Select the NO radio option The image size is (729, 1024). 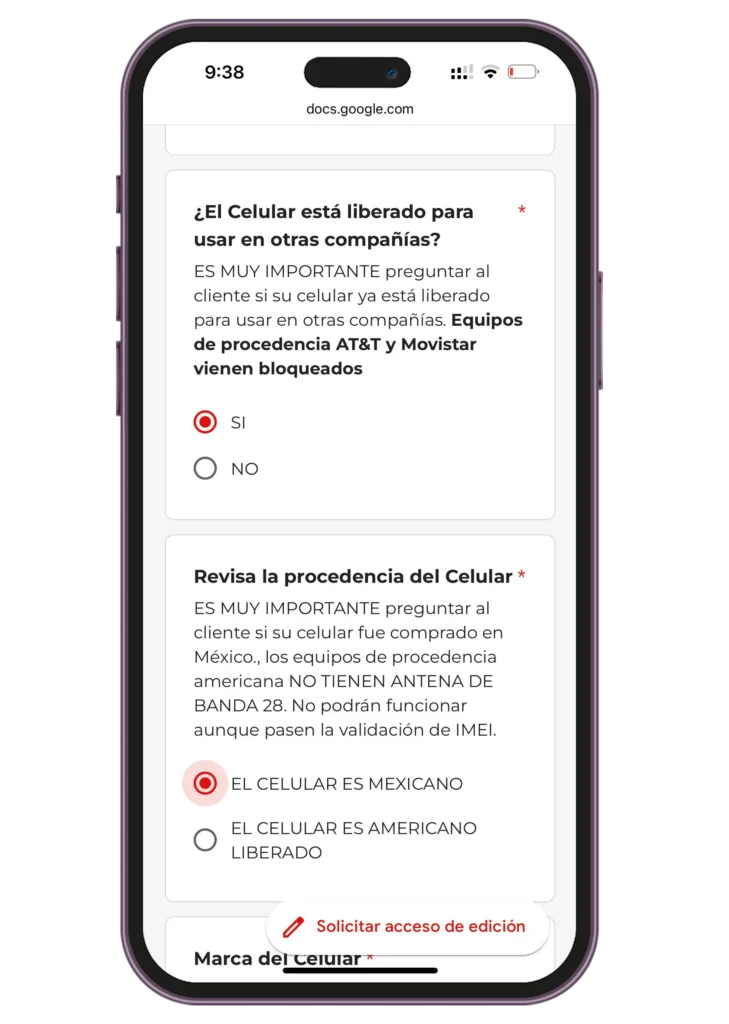click(205, 468)
